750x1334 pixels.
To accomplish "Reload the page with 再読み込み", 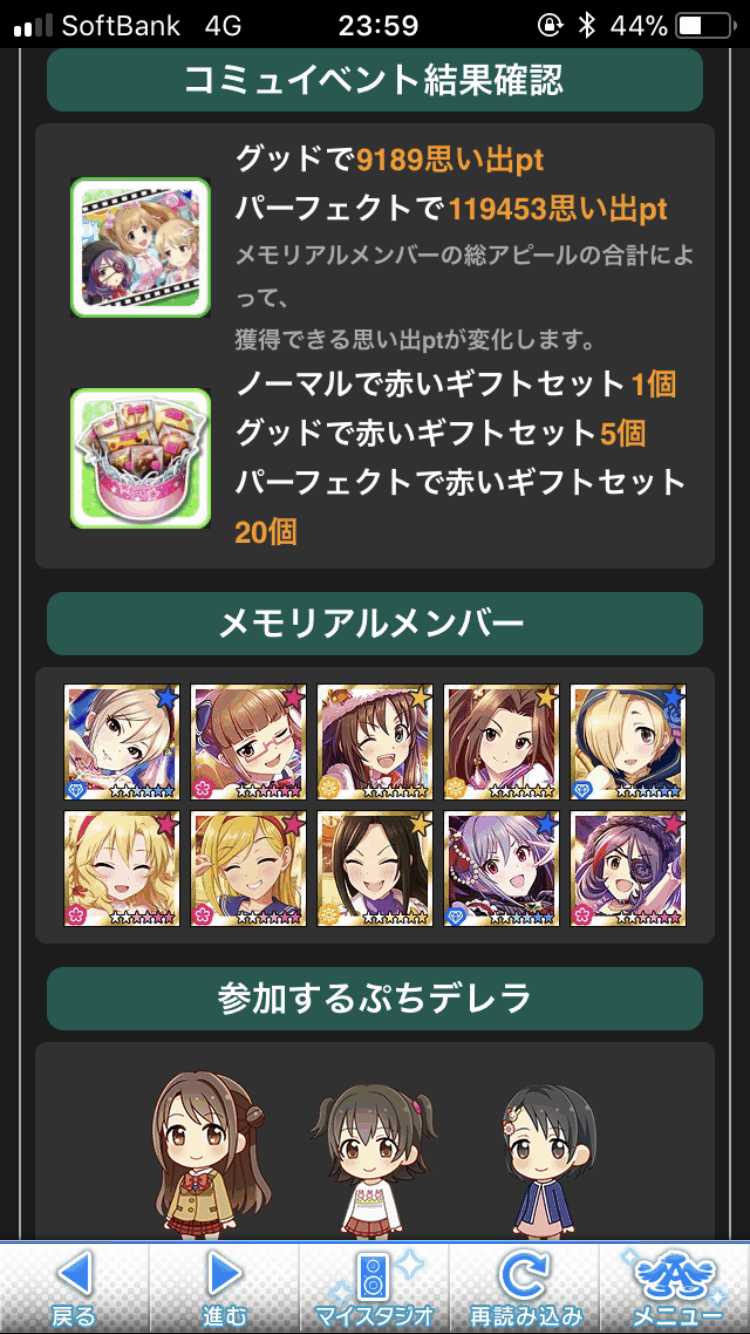I will click(524, 1287).
